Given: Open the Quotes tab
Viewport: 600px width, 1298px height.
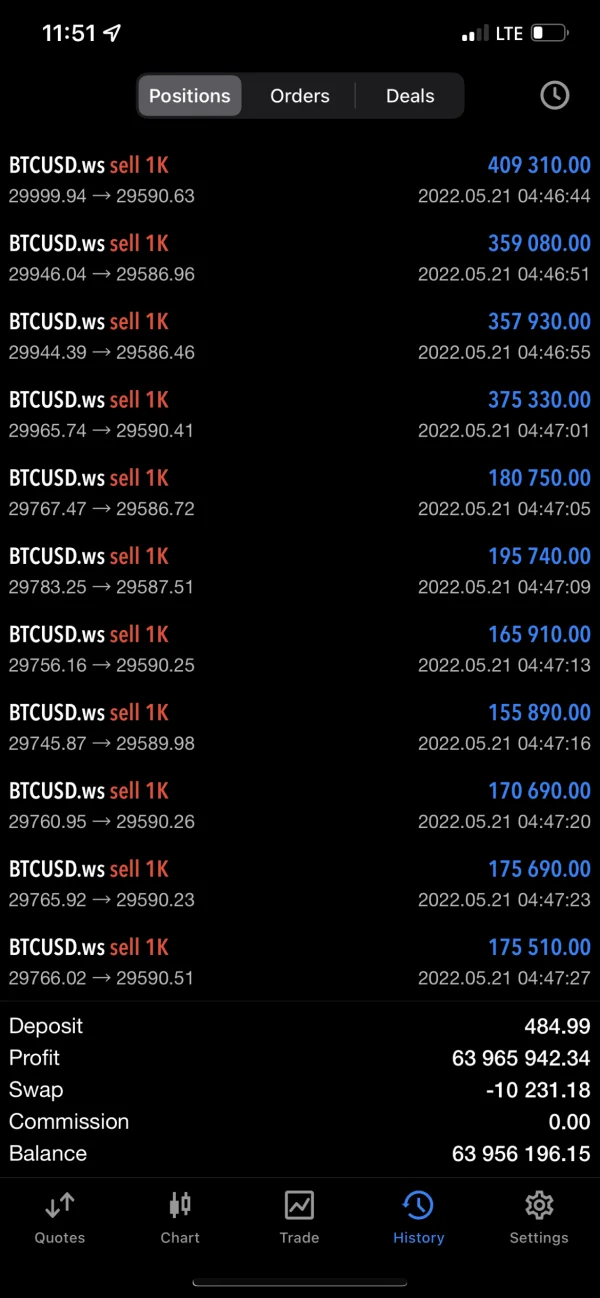Looking at the screenshot, I should 60,1217.
